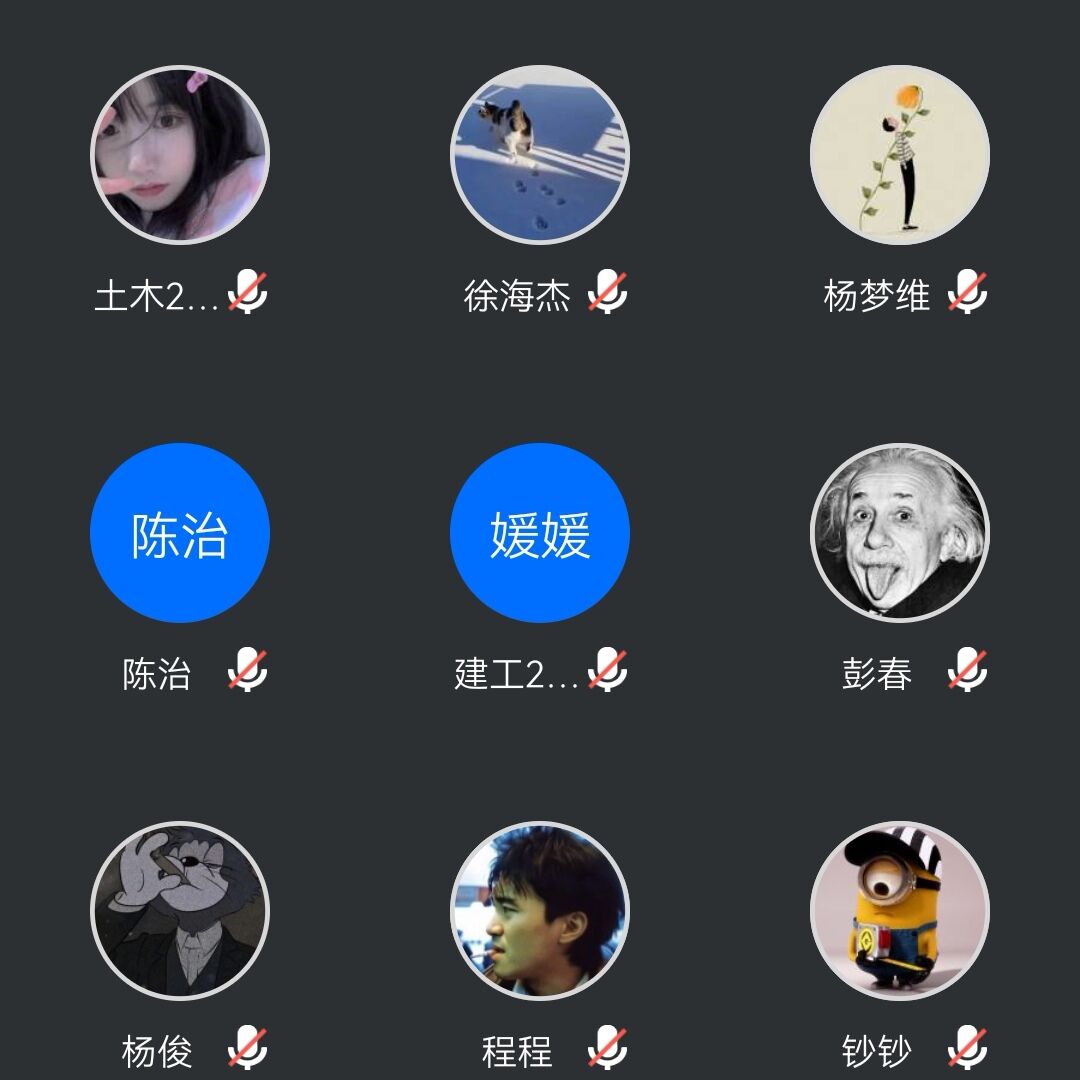Open the 媛媛 avatar participant tile
This screenshot has width=1080, height=1080.
[540, 533]
